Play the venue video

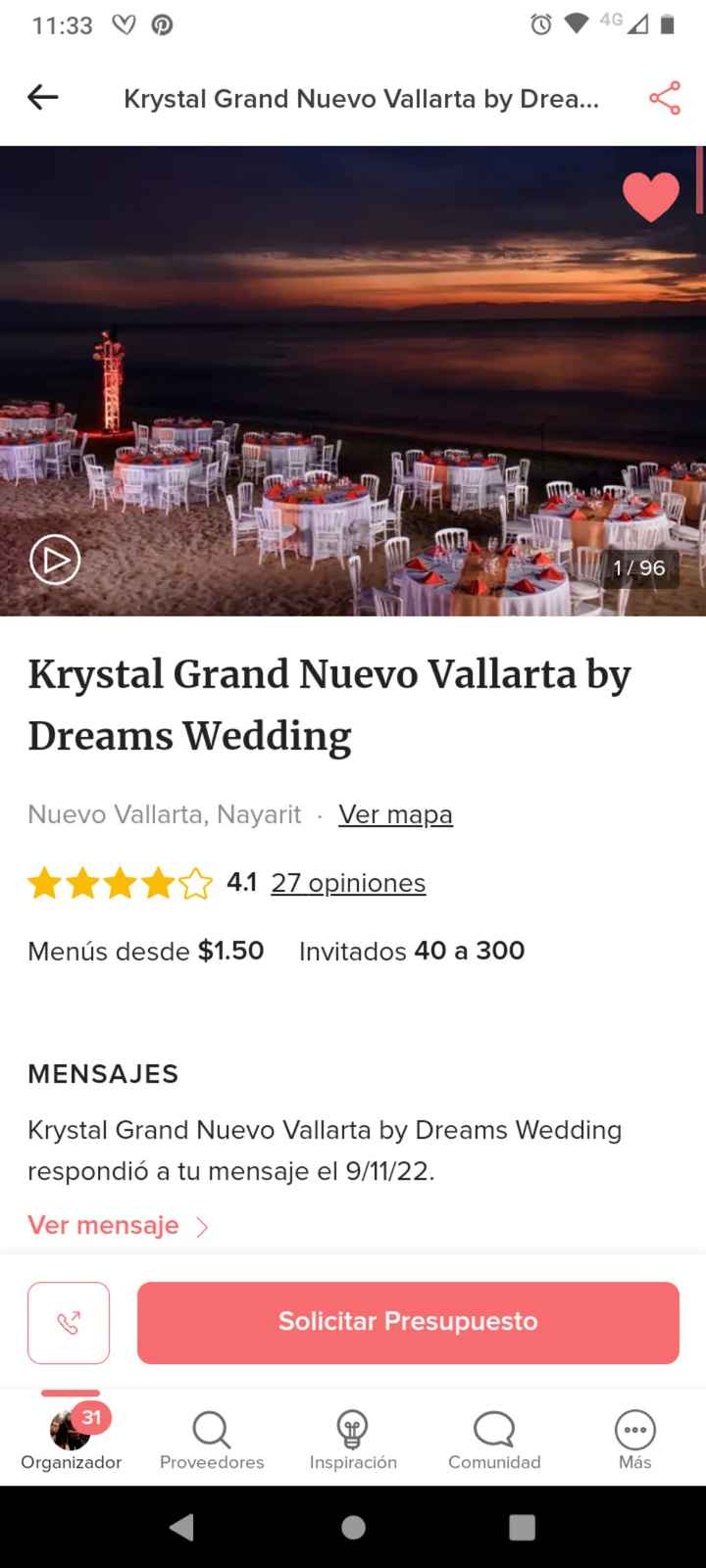tap(55, 560)
